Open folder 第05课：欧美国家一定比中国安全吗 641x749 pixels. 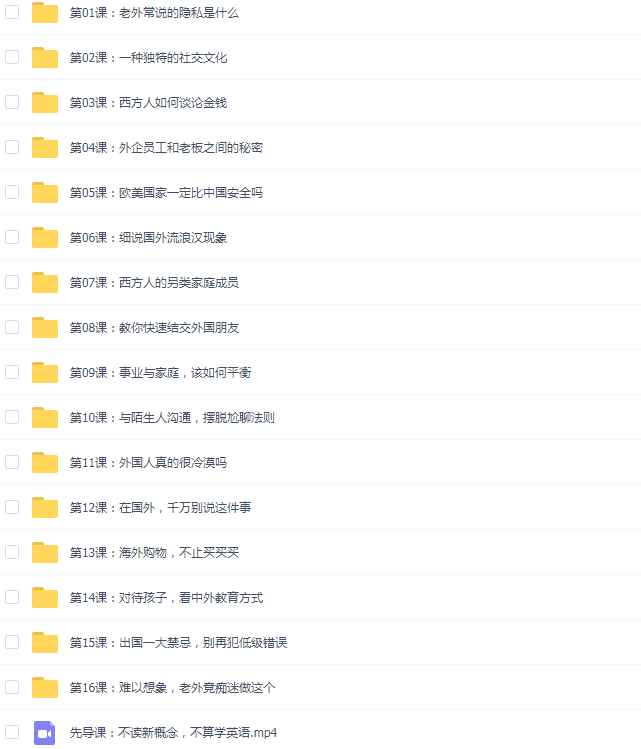[x=166, y=193]
